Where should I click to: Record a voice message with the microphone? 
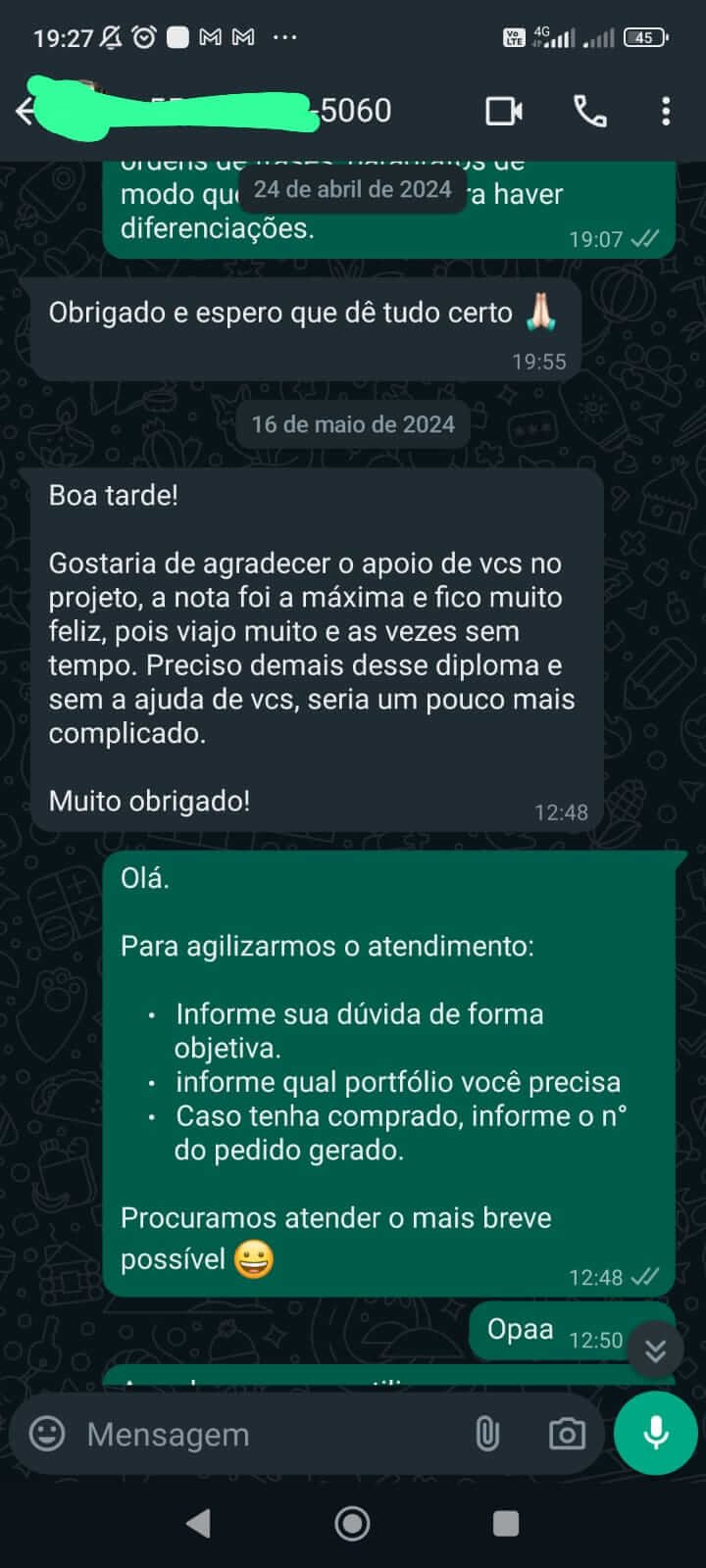pyautogui.click(x=655, y=1433)
